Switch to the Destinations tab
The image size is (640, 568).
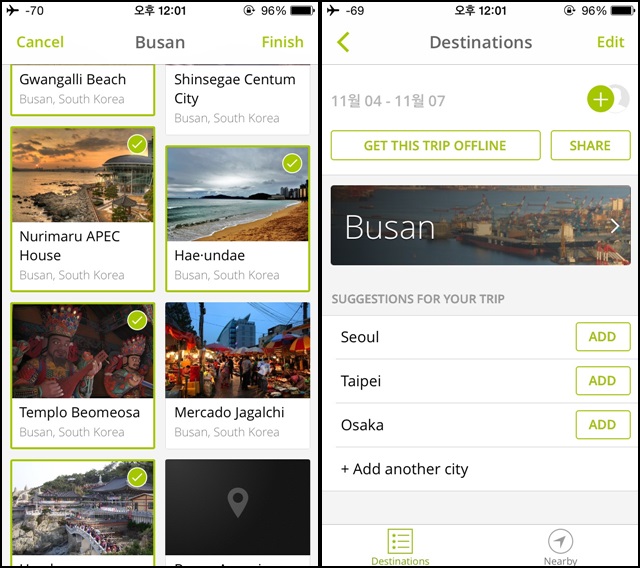[400, 547]
